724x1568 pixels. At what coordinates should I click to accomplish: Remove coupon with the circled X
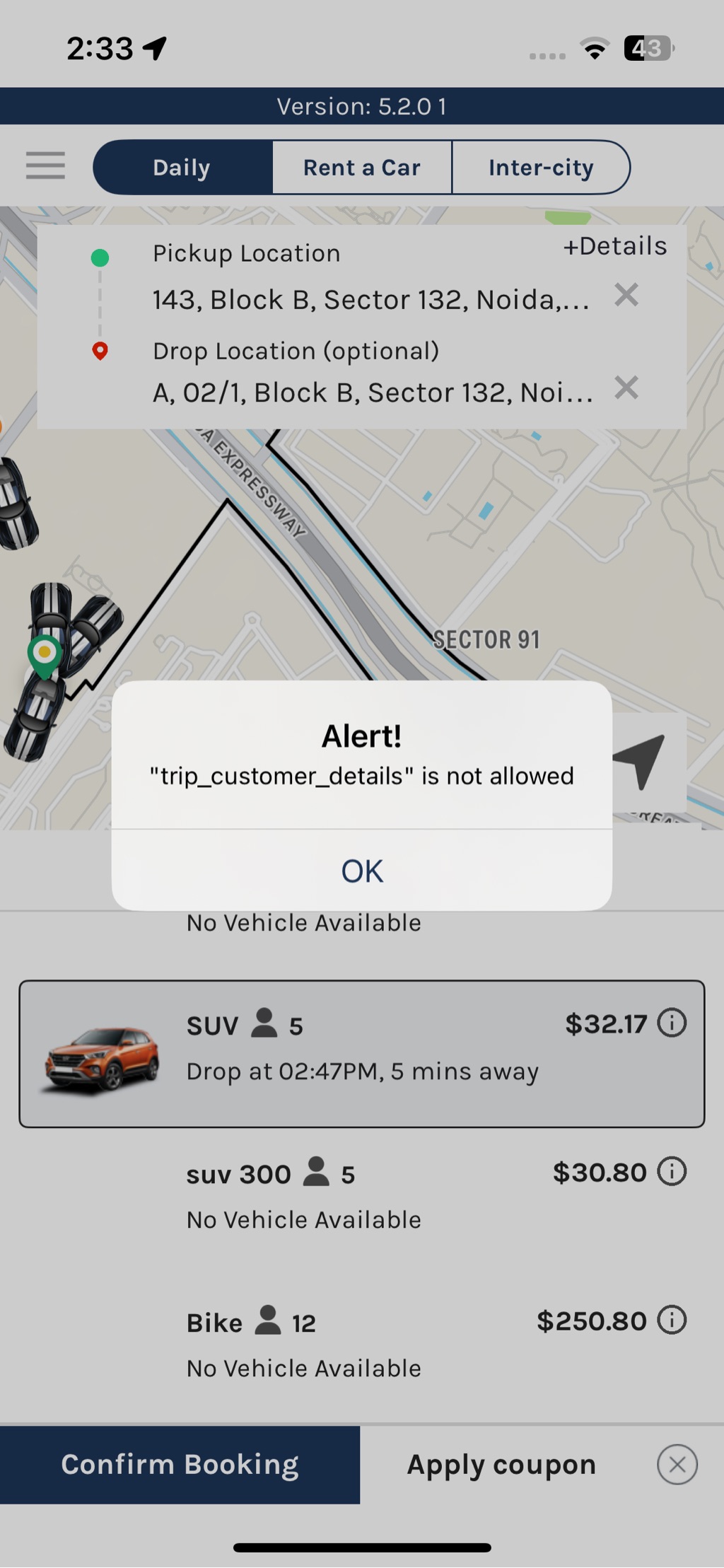(x=677, y=1465)
